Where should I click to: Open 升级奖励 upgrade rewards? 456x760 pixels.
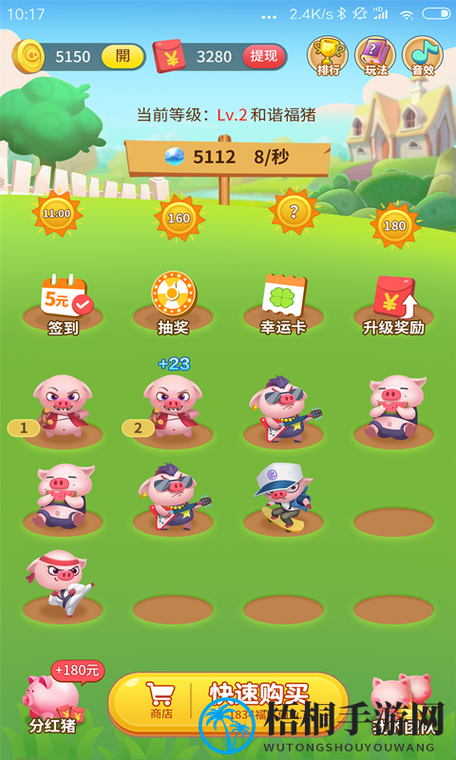point(393,305)
